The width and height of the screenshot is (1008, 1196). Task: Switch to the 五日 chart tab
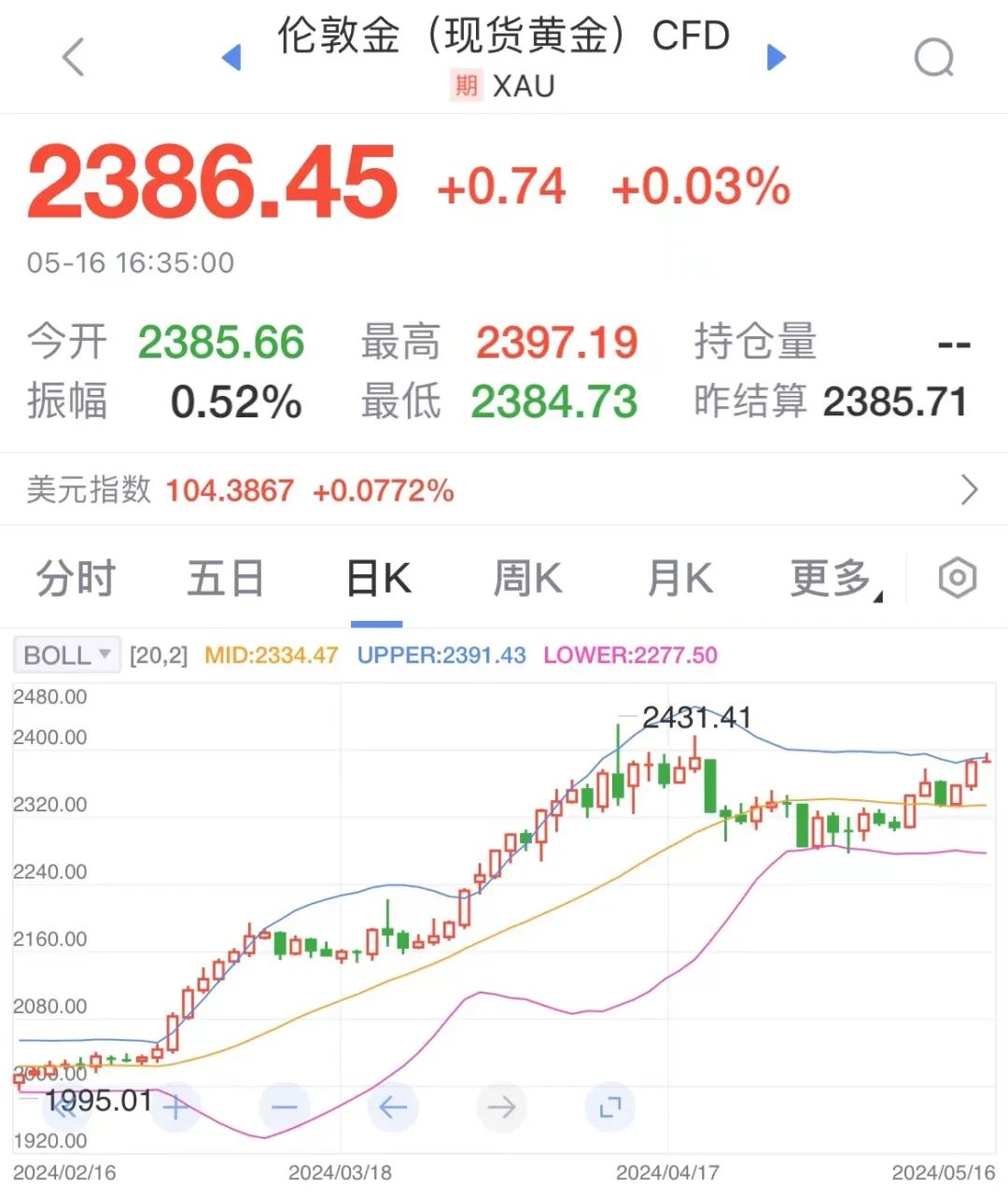point(225,579)
